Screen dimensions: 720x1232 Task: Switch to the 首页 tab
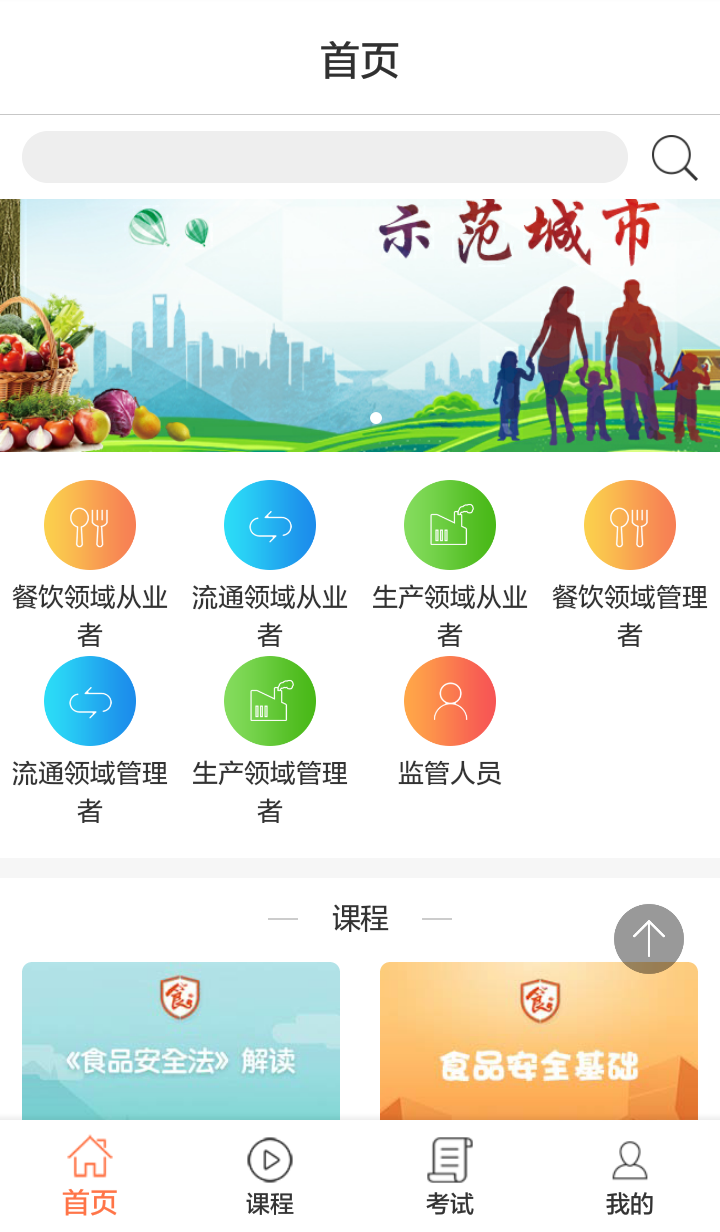tap(90, 1176)
